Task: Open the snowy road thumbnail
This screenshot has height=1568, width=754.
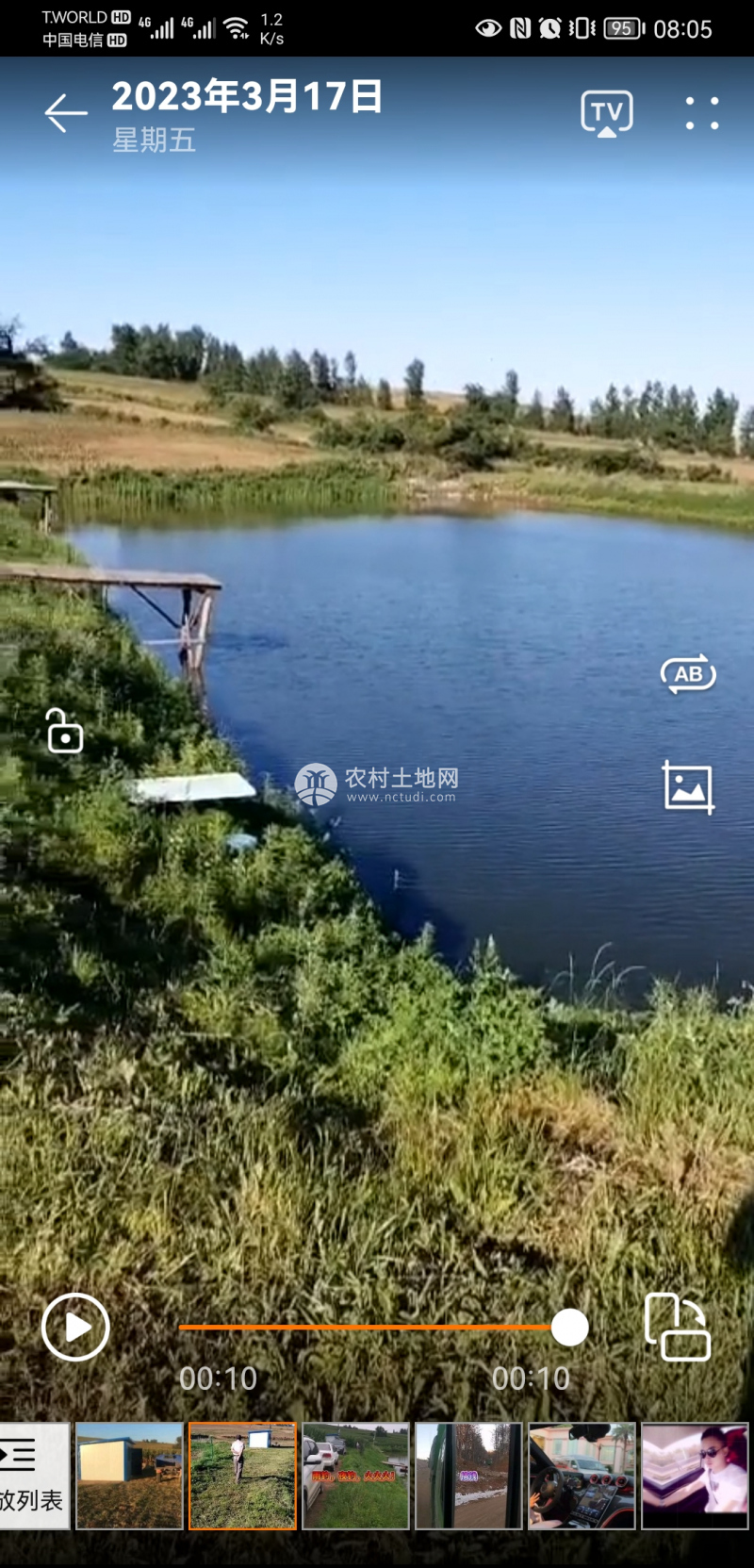Action: click(x=468, y=1476)
